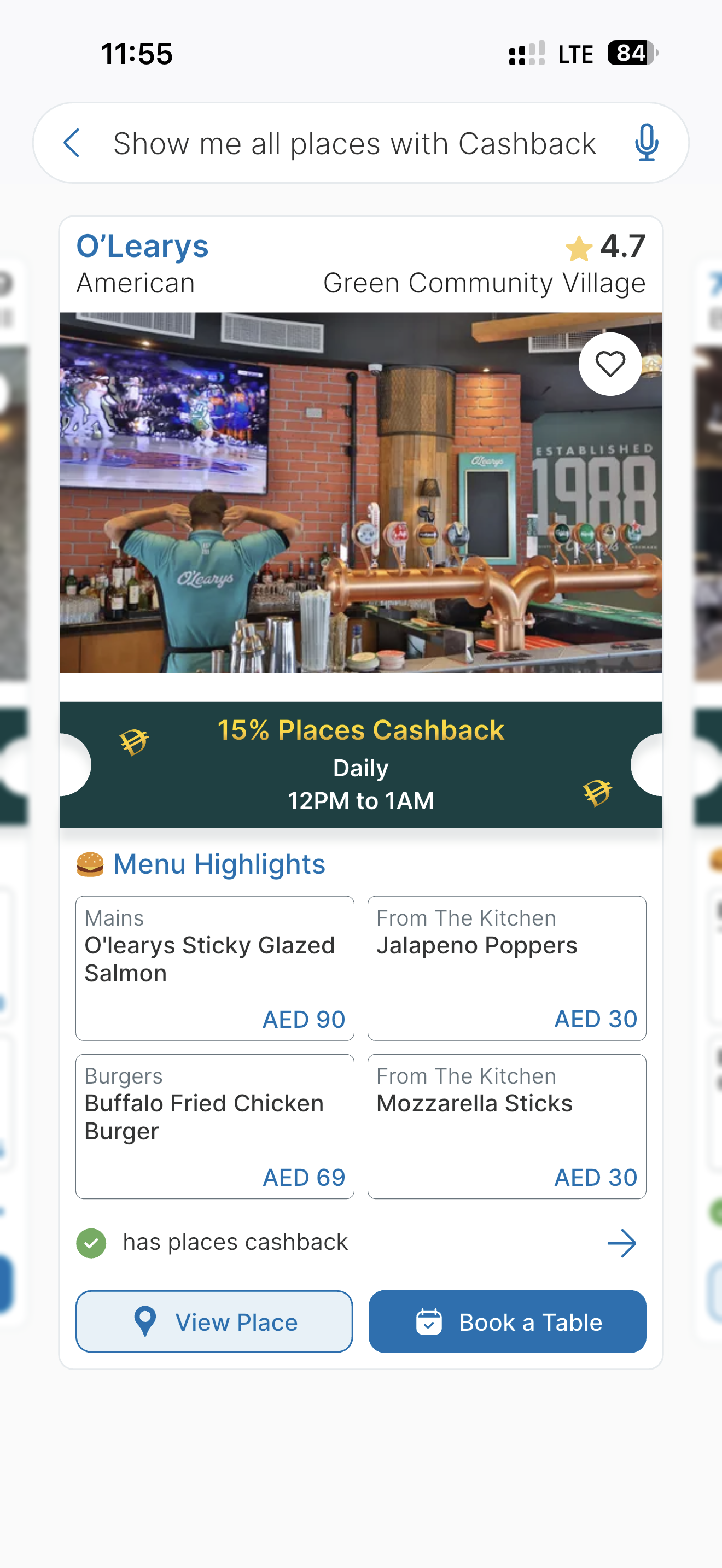Open the Jalapeno Poppers menu item
This screenshot has height=1568, width=722.
point(506,968)
